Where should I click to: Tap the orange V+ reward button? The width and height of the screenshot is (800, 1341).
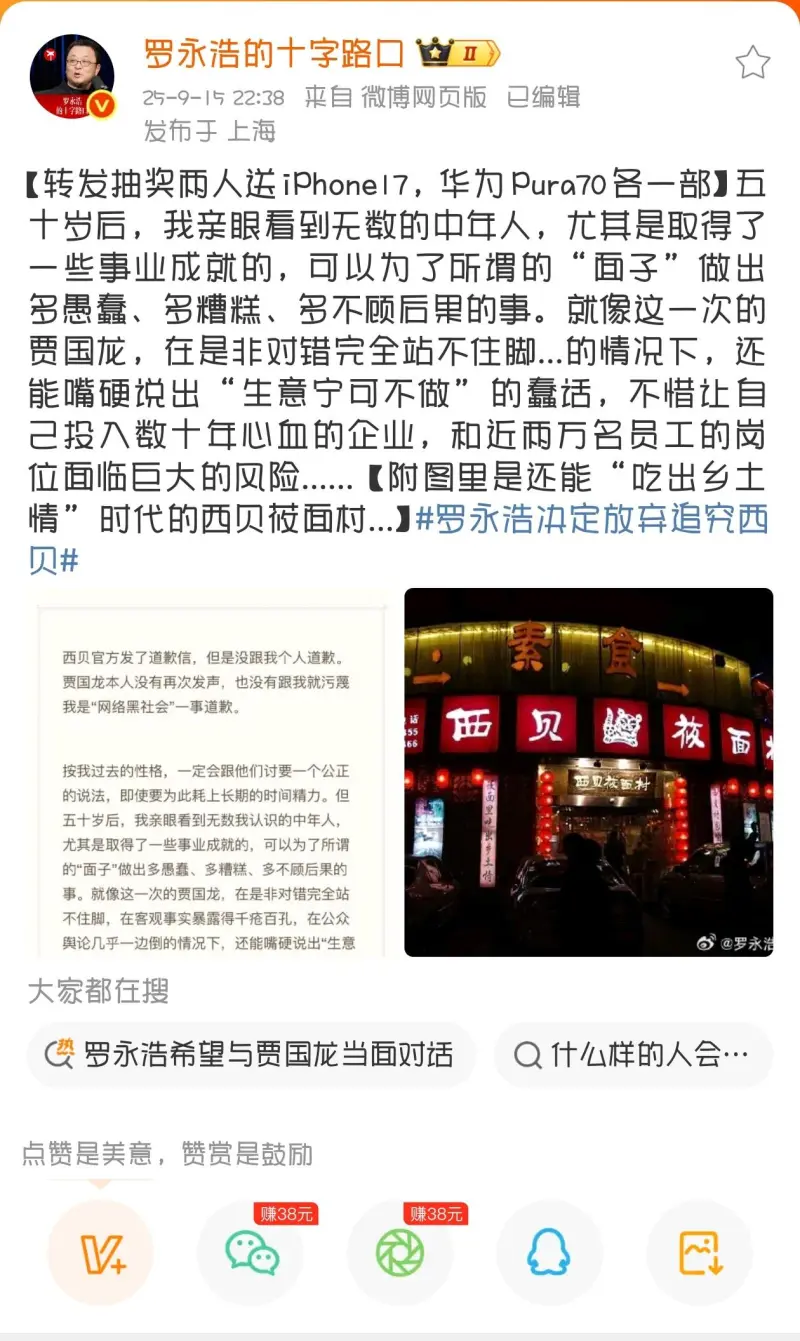[x=100, y=1252]
